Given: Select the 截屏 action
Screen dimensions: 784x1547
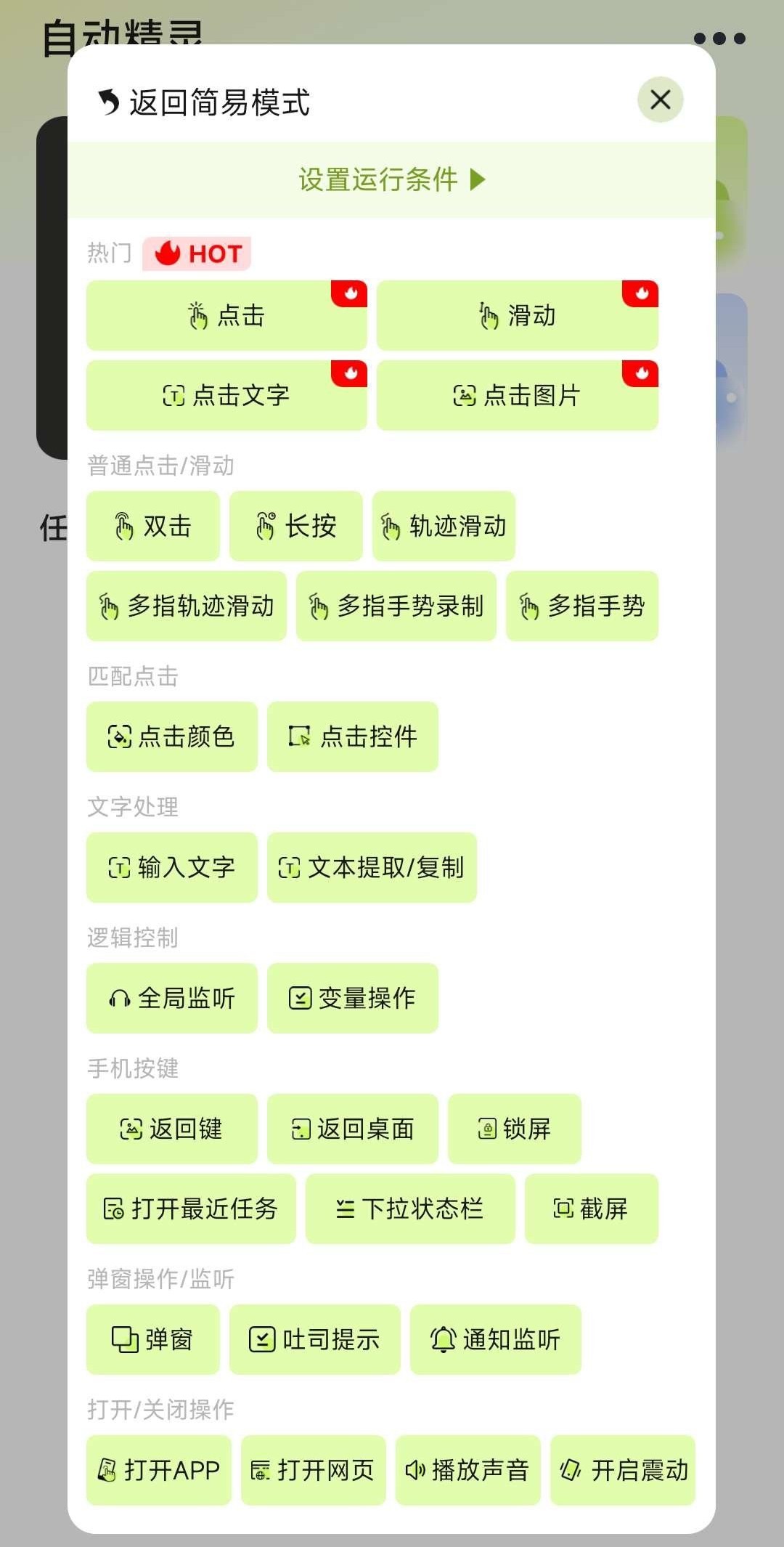Looking at the screenshot, I should [591, 1209].
